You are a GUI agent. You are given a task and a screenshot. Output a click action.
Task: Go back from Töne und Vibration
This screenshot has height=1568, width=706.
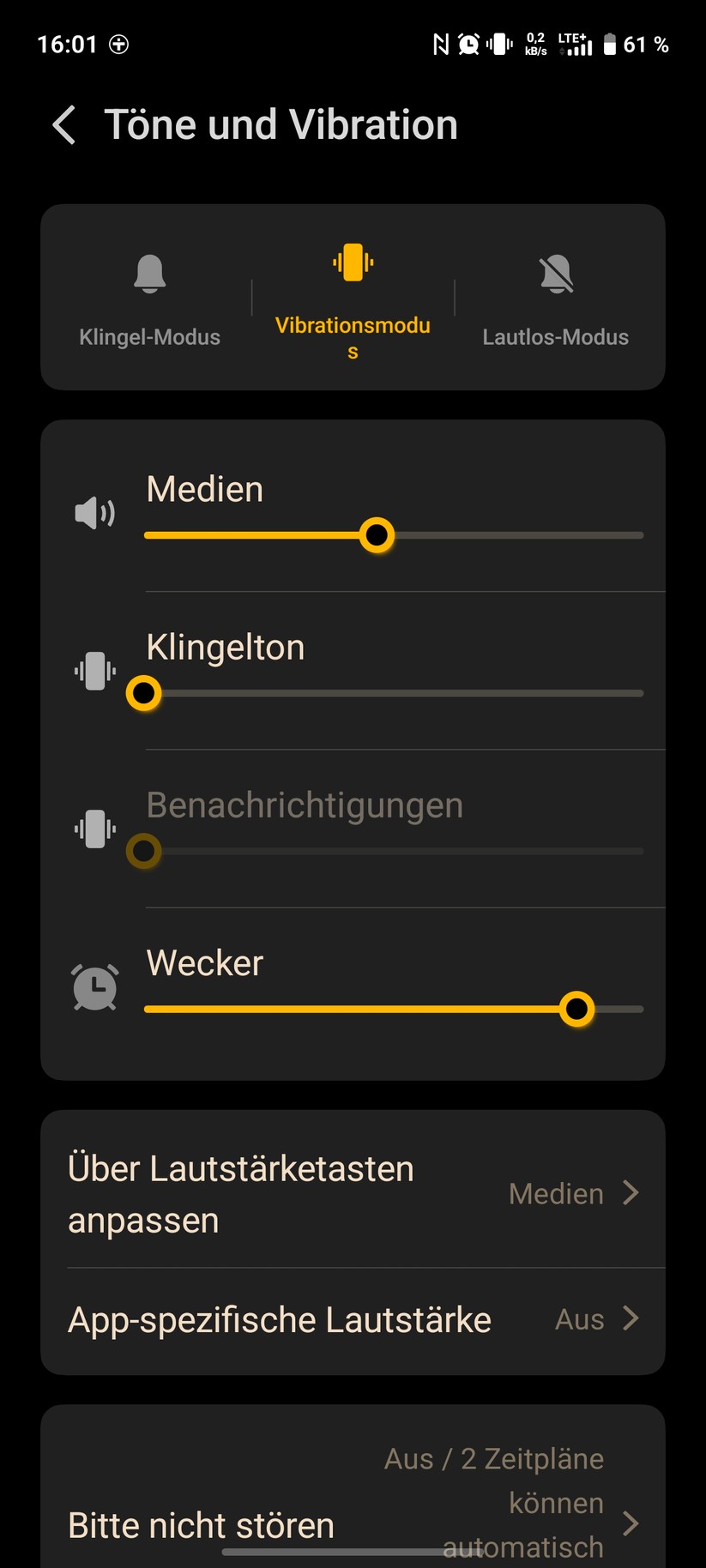click(64, 125)
